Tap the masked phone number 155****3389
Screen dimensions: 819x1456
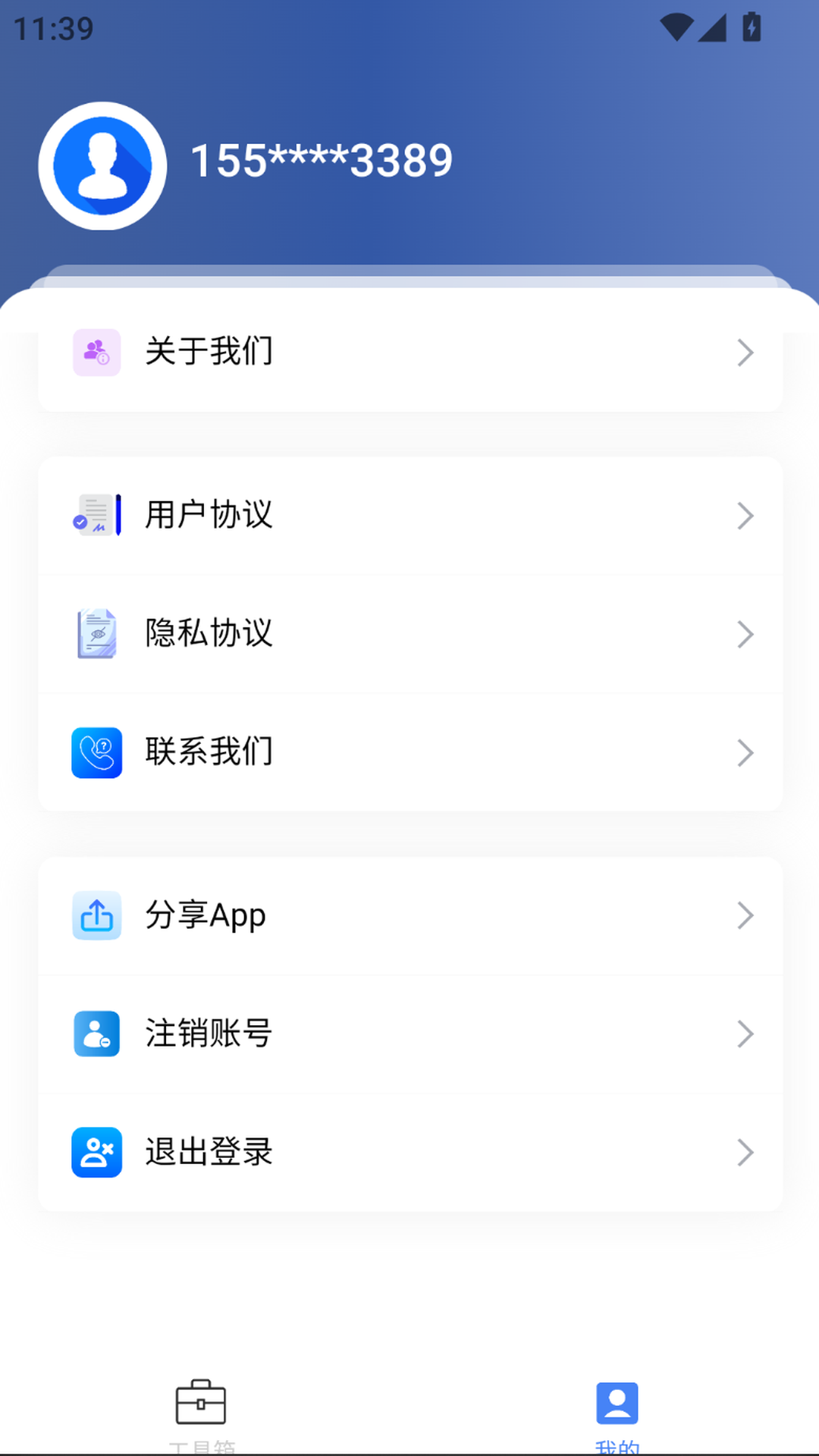tap(320, 160)
